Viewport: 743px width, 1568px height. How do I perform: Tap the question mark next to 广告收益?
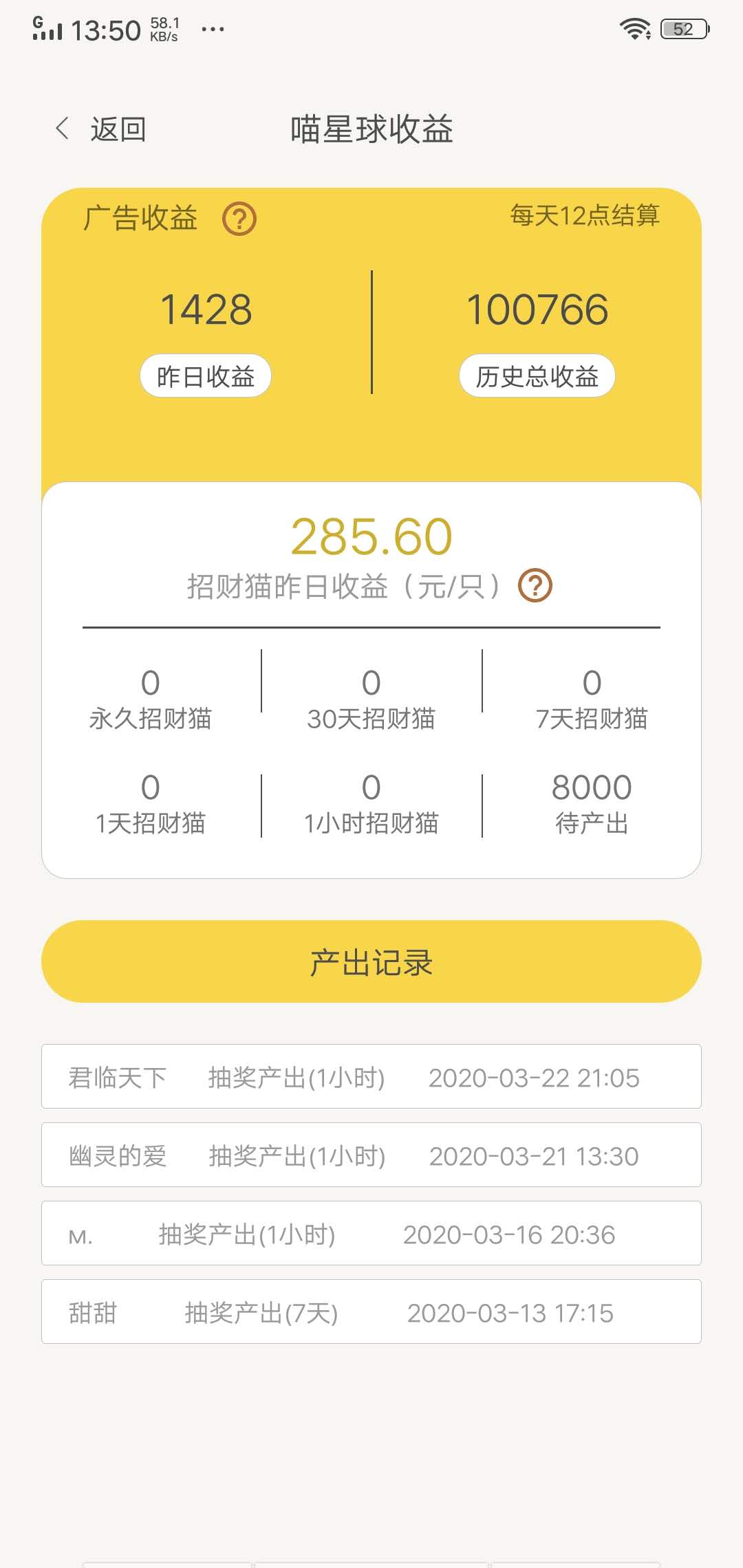coord(239,219)
